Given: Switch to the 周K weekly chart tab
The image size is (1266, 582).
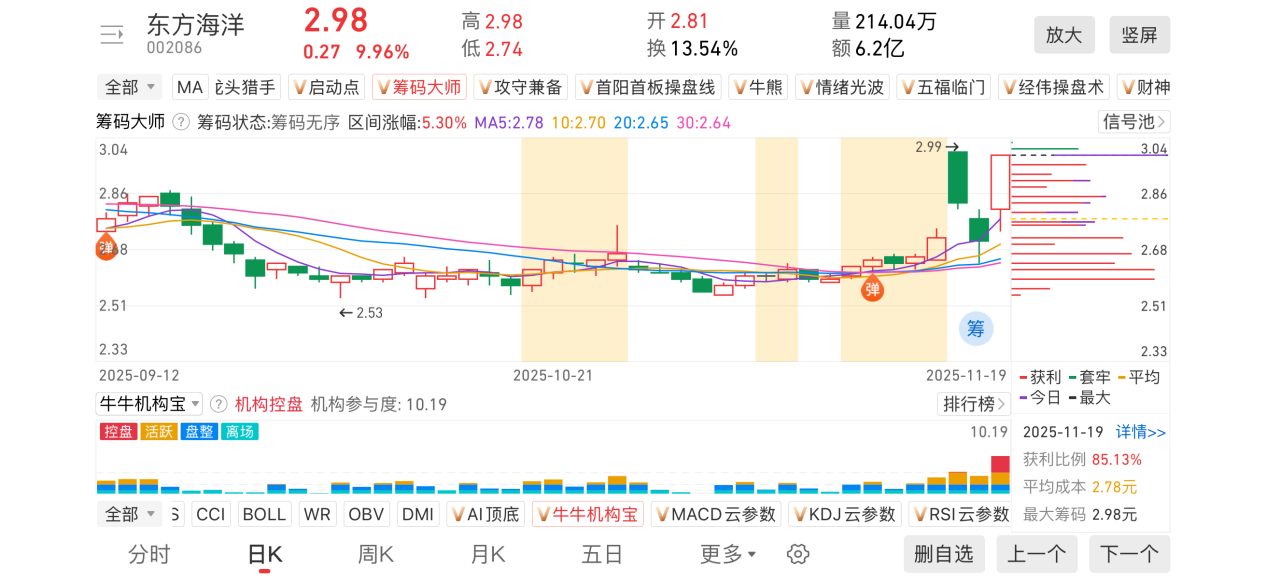Looking at the screenshot, I should [375, 554].
